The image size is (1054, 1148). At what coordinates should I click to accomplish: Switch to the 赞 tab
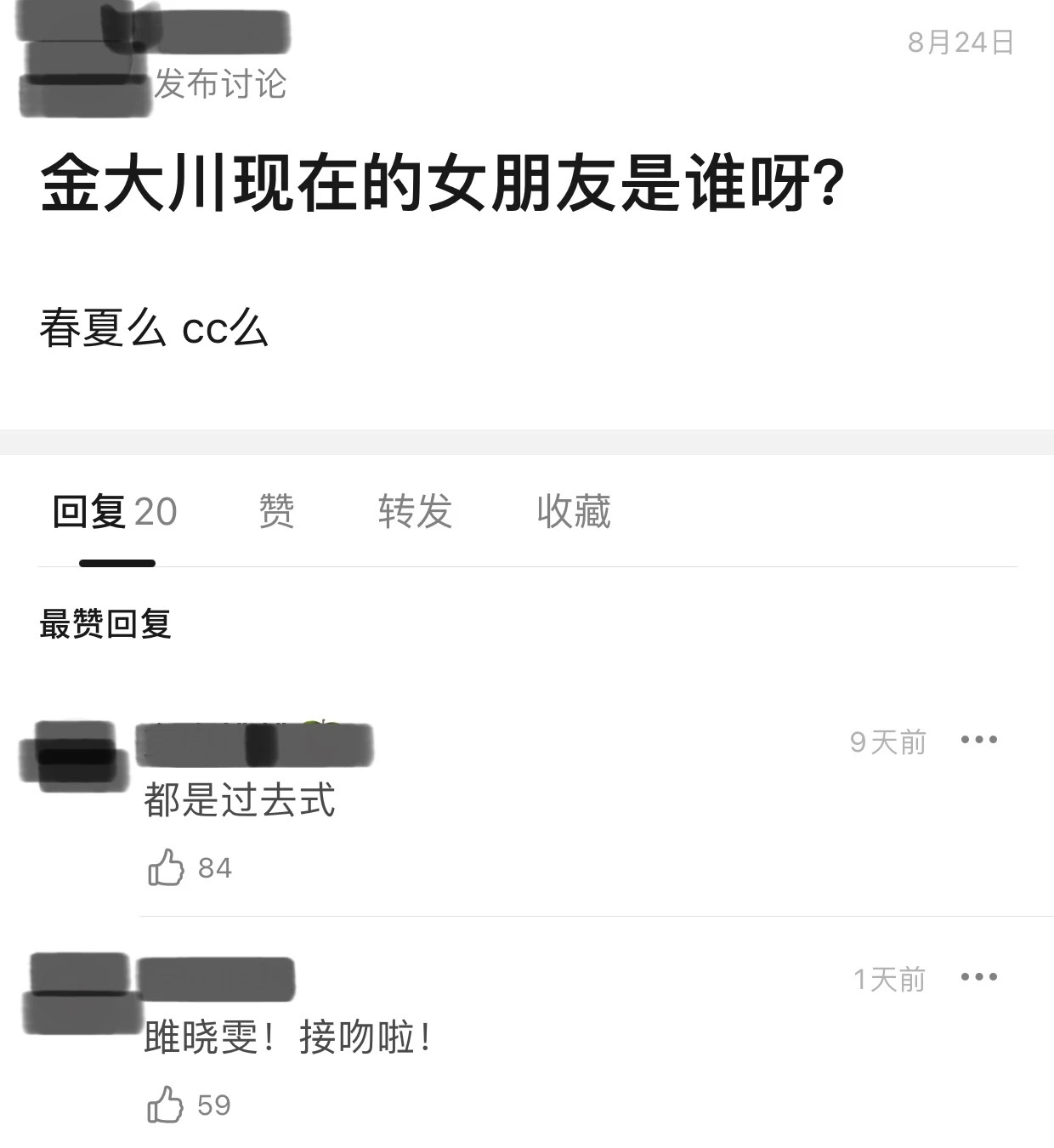point(276,512)
